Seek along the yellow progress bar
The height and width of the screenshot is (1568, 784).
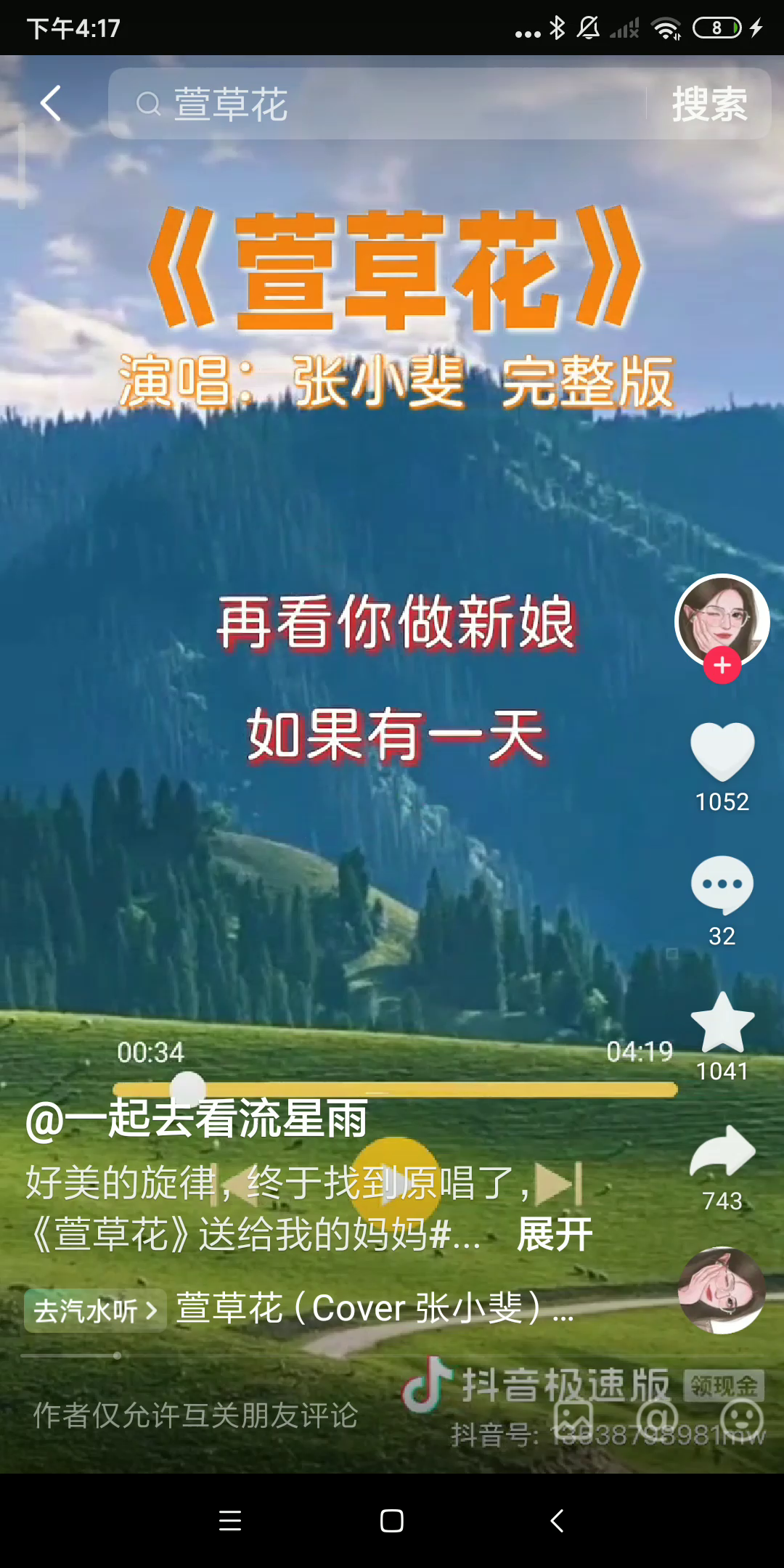(436, 1090)
